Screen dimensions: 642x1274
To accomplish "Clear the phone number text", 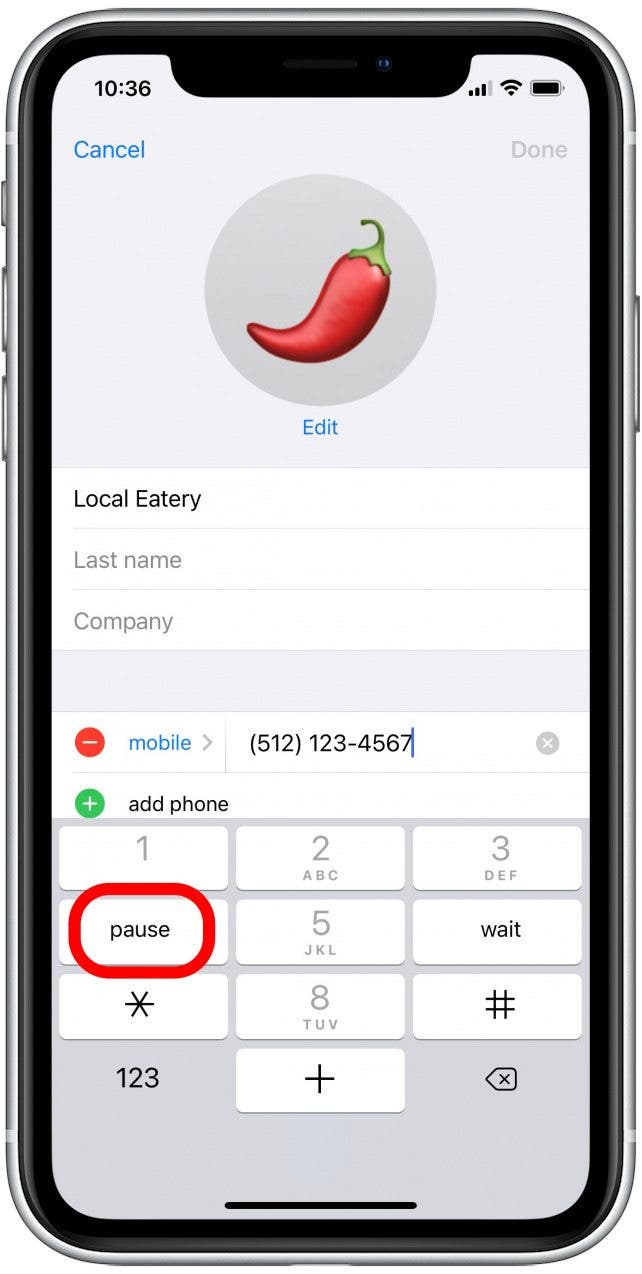I will (547, 743).
